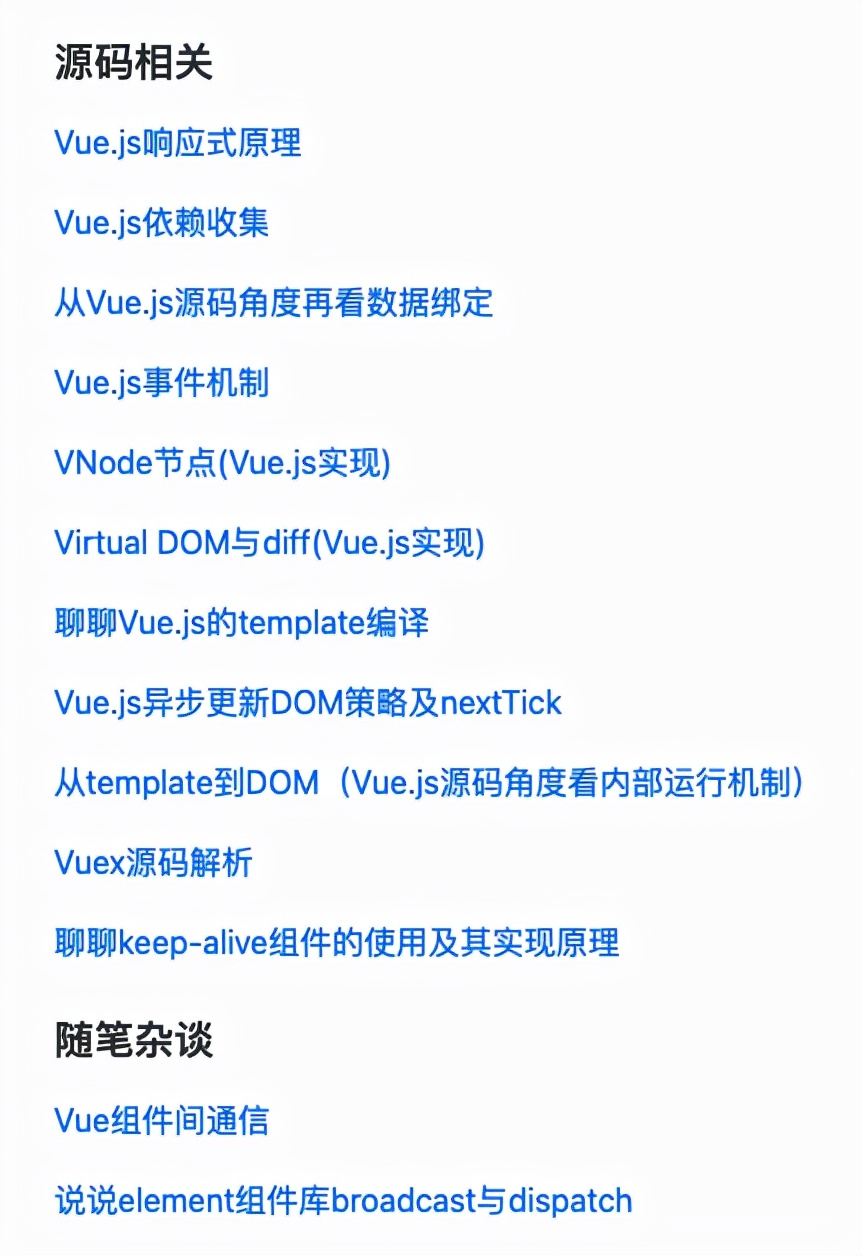Open Virtual DOM与diff(Vue.js实现) link
Screen dimensions: 862x1256
269,542
